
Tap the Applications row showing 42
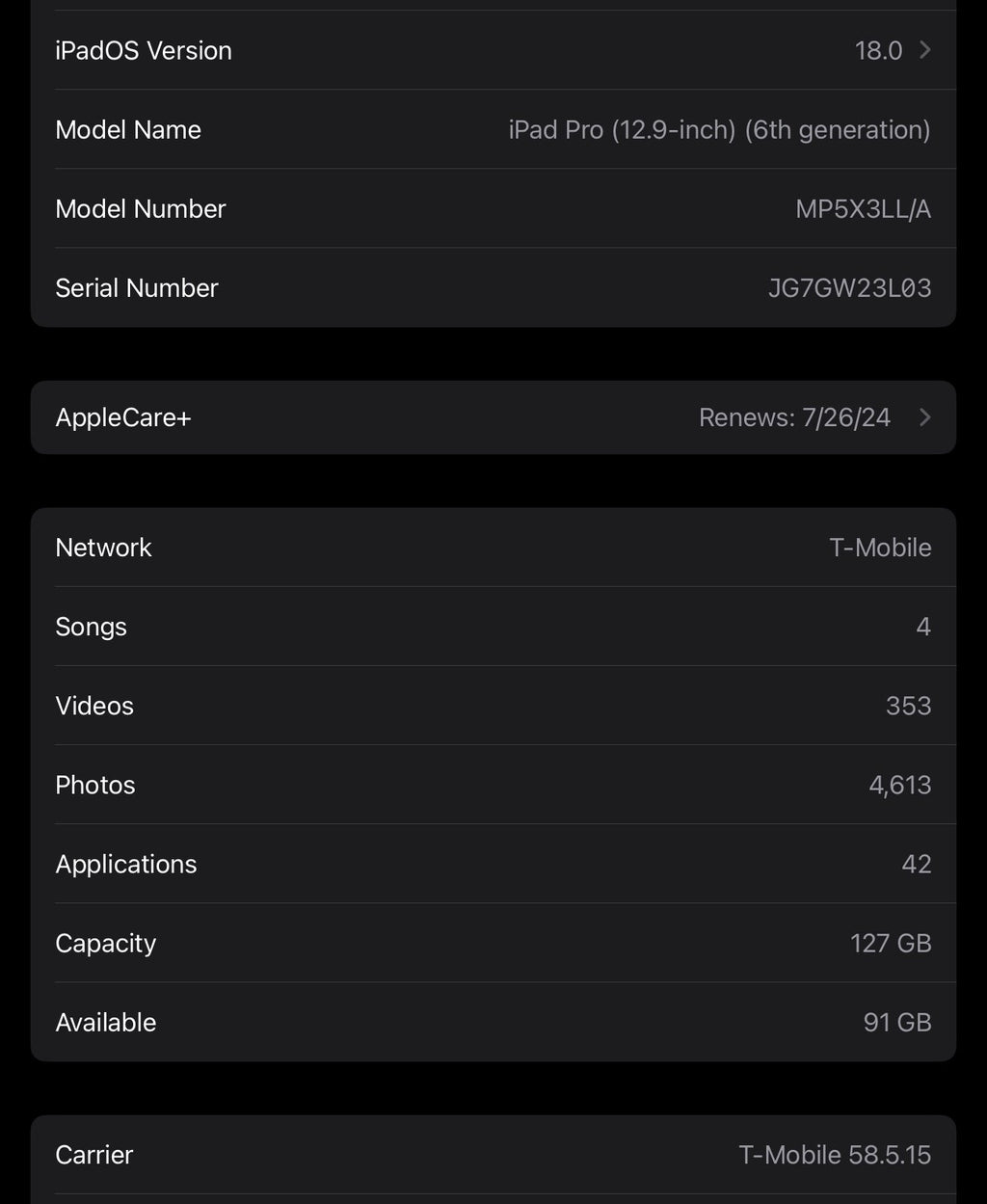pyautogui.click(x=493, y=864)
